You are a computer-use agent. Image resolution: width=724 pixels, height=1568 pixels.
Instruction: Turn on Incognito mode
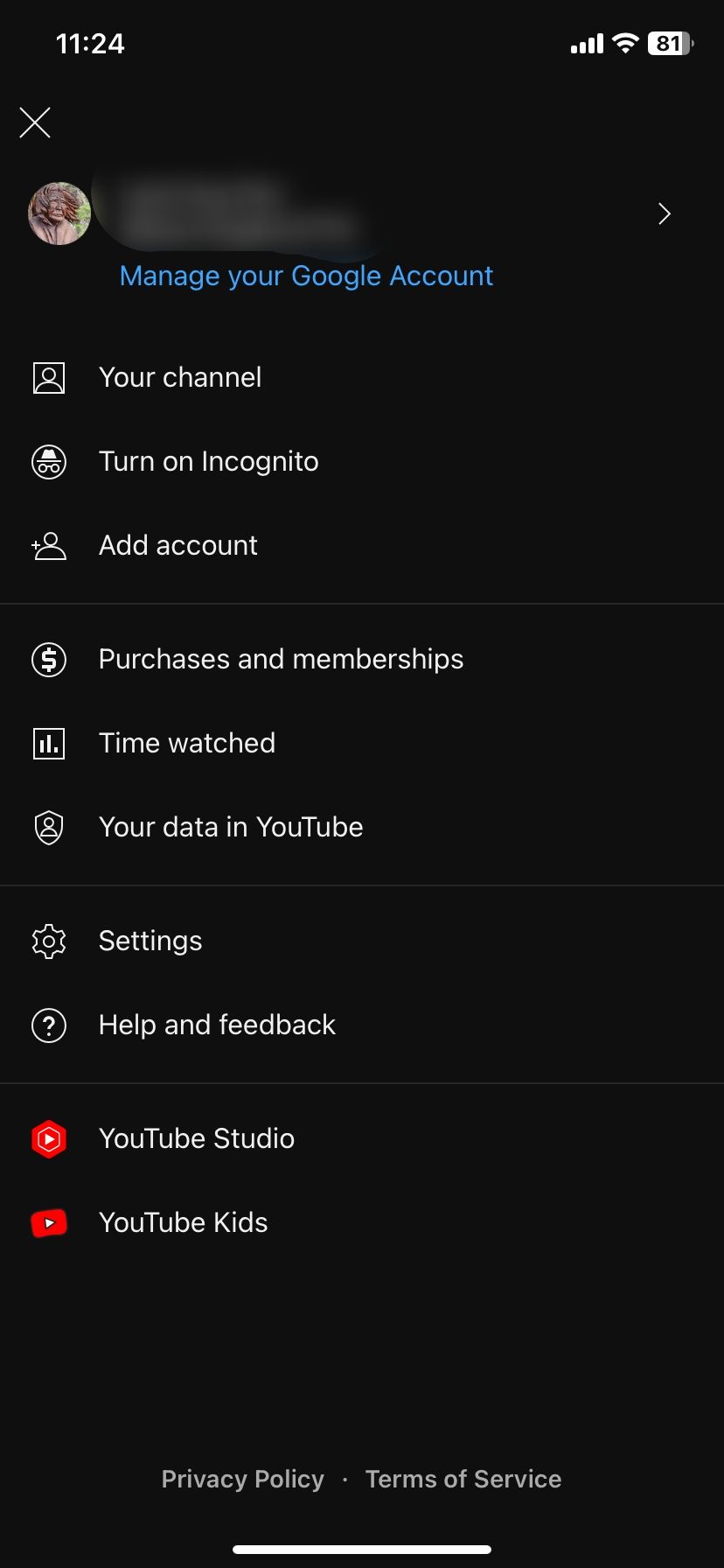coord(208,461)
